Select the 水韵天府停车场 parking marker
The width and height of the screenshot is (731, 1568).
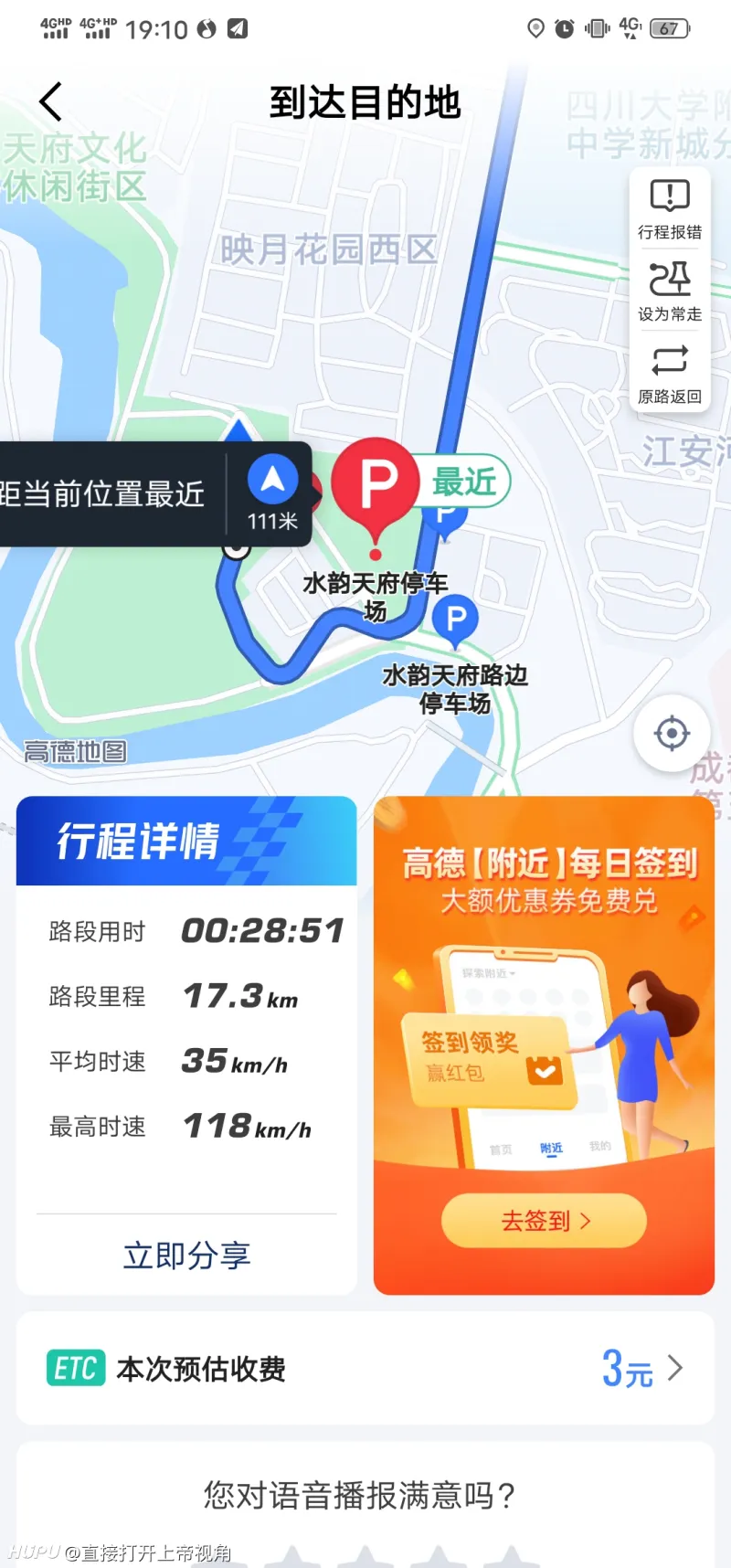[376, 486]
